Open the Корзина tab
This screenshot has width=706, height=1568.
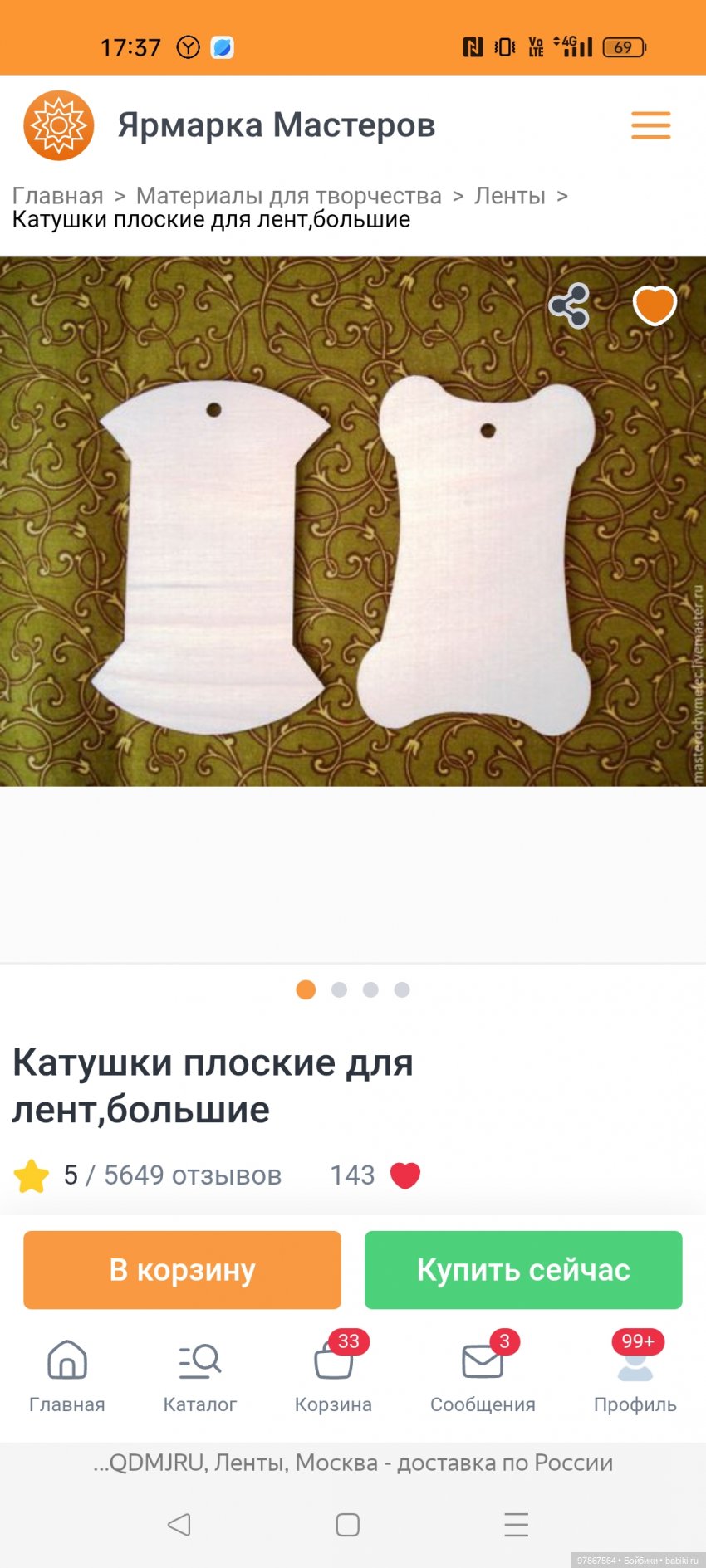[x=333, y=1375]
